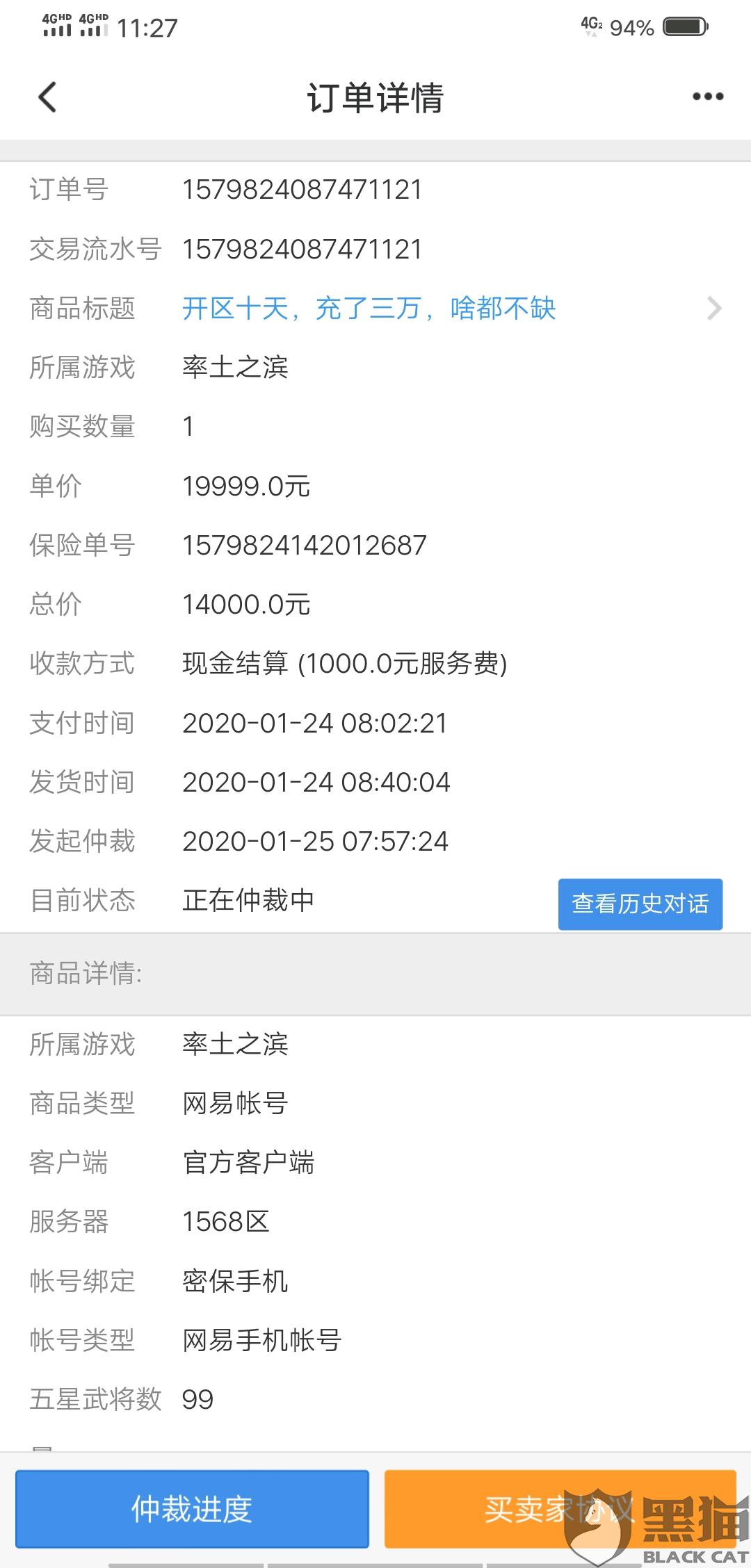This screenshot has width=751, height=1568.
Task: Open the product title link 开区十天
Action: coord(369,308)
